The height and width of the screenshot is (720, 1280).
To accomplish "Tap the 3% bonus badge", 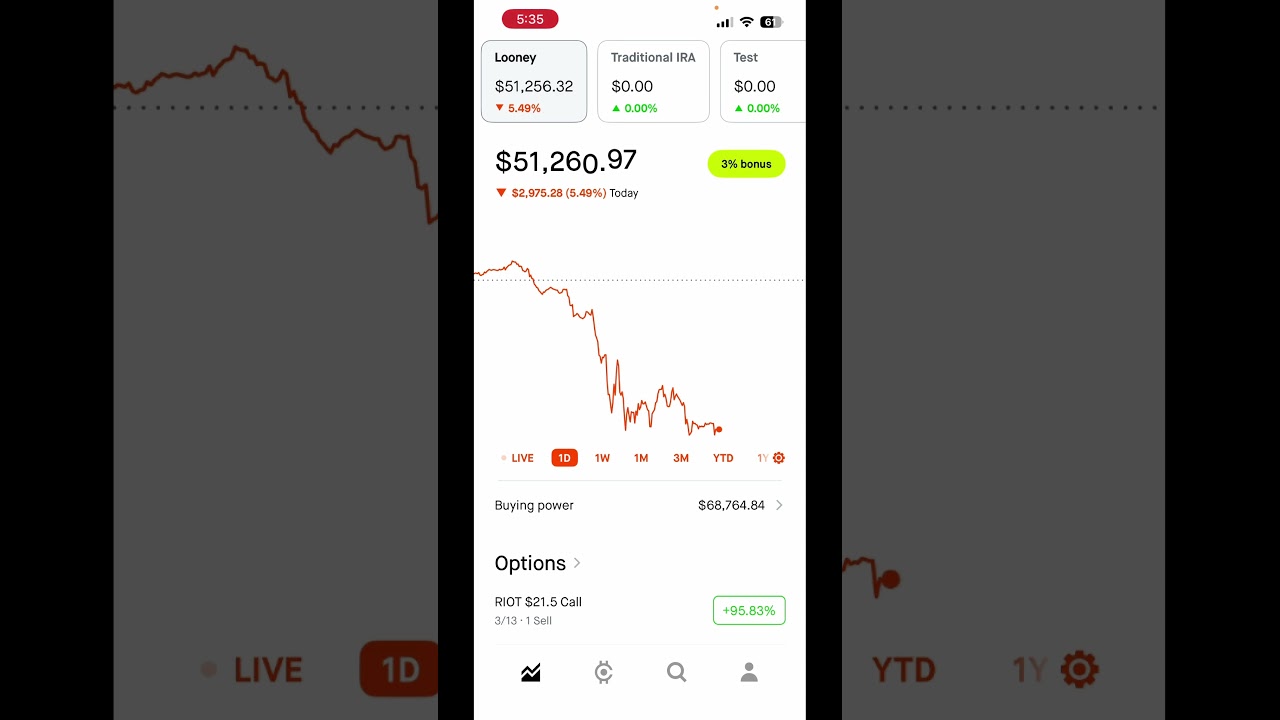I will click(746, 164).
